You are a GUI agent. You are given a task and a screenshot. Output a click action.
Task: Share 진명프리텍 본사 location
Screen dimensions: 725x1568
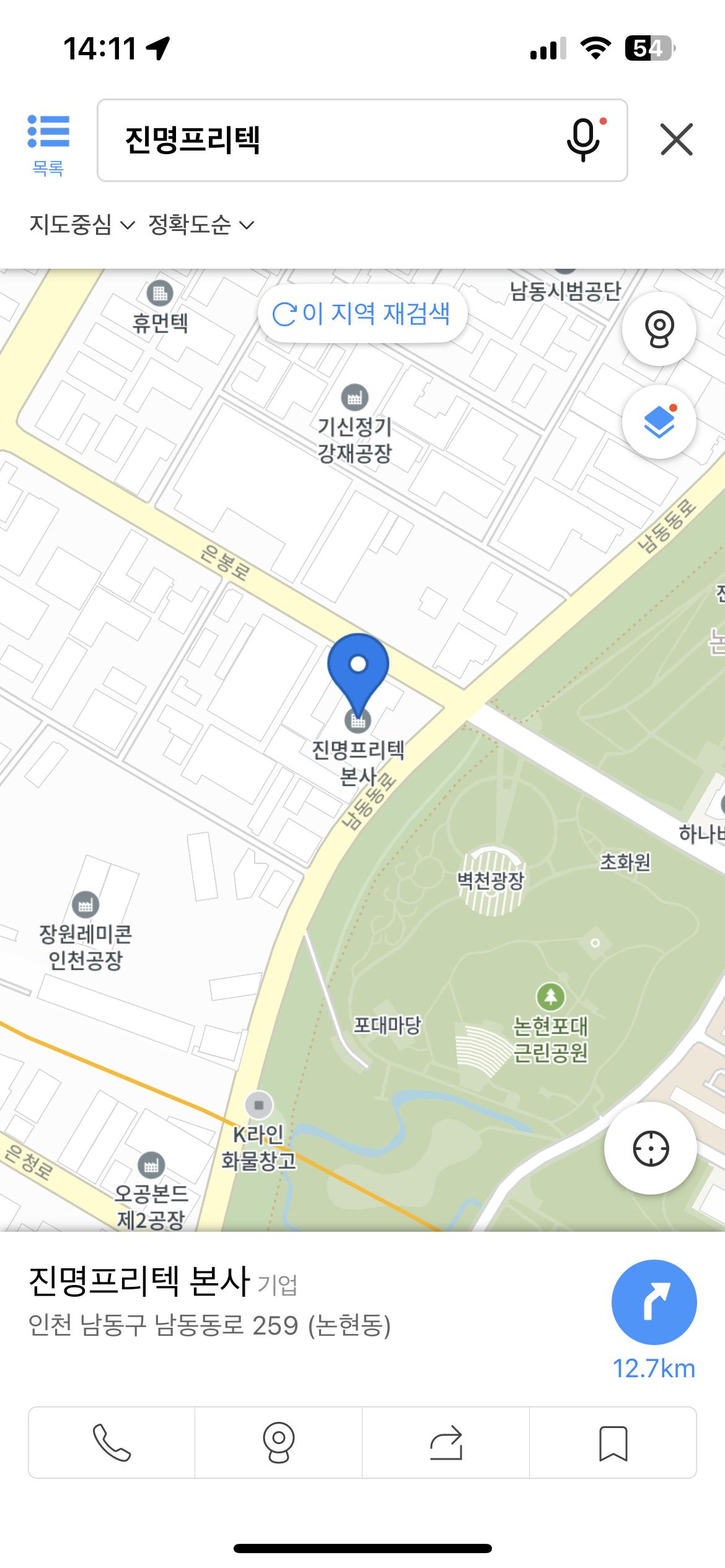[x=446, y=1442]
